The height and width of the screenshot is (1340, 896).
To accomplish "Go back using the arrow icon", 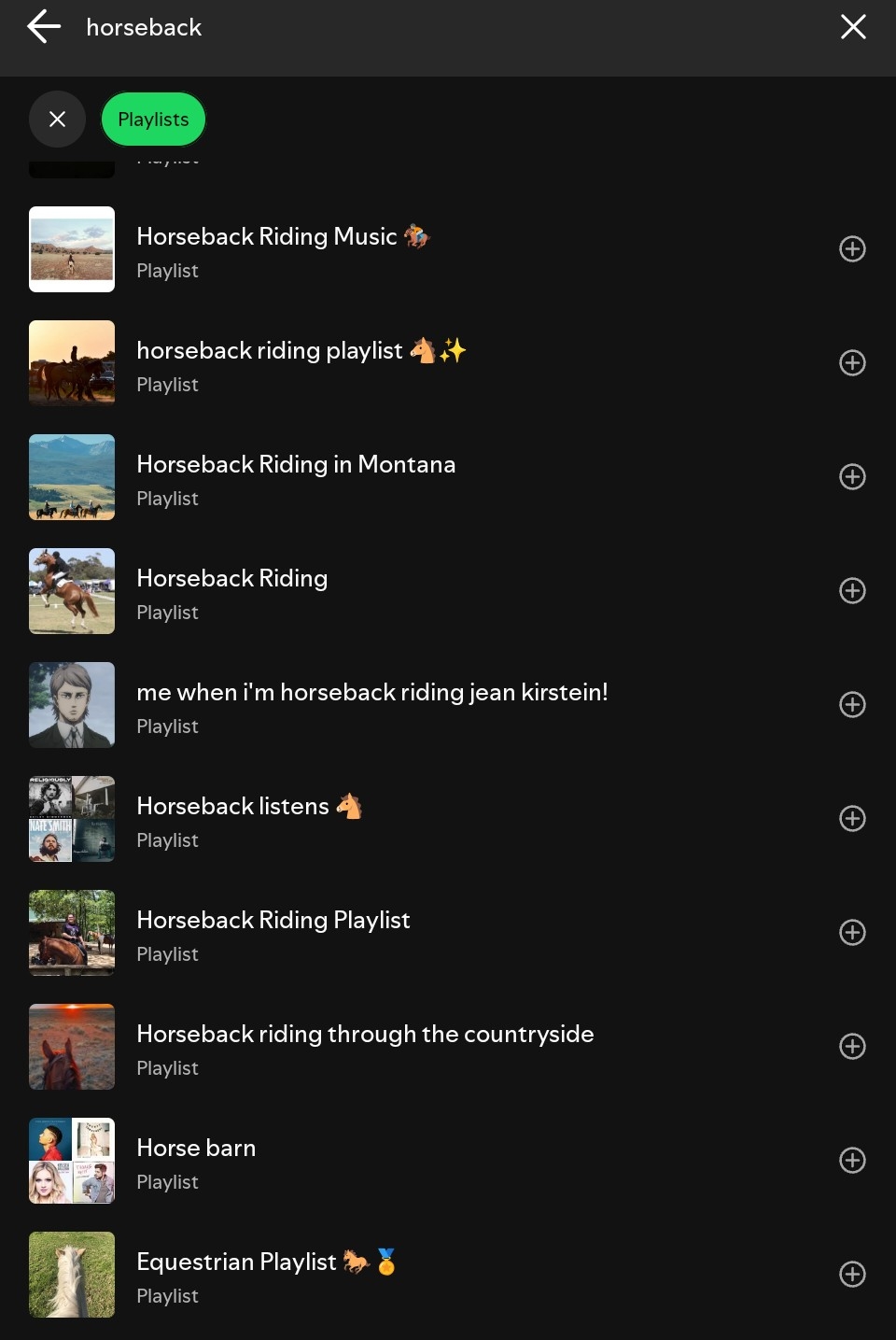I will [x=44, y=27].
